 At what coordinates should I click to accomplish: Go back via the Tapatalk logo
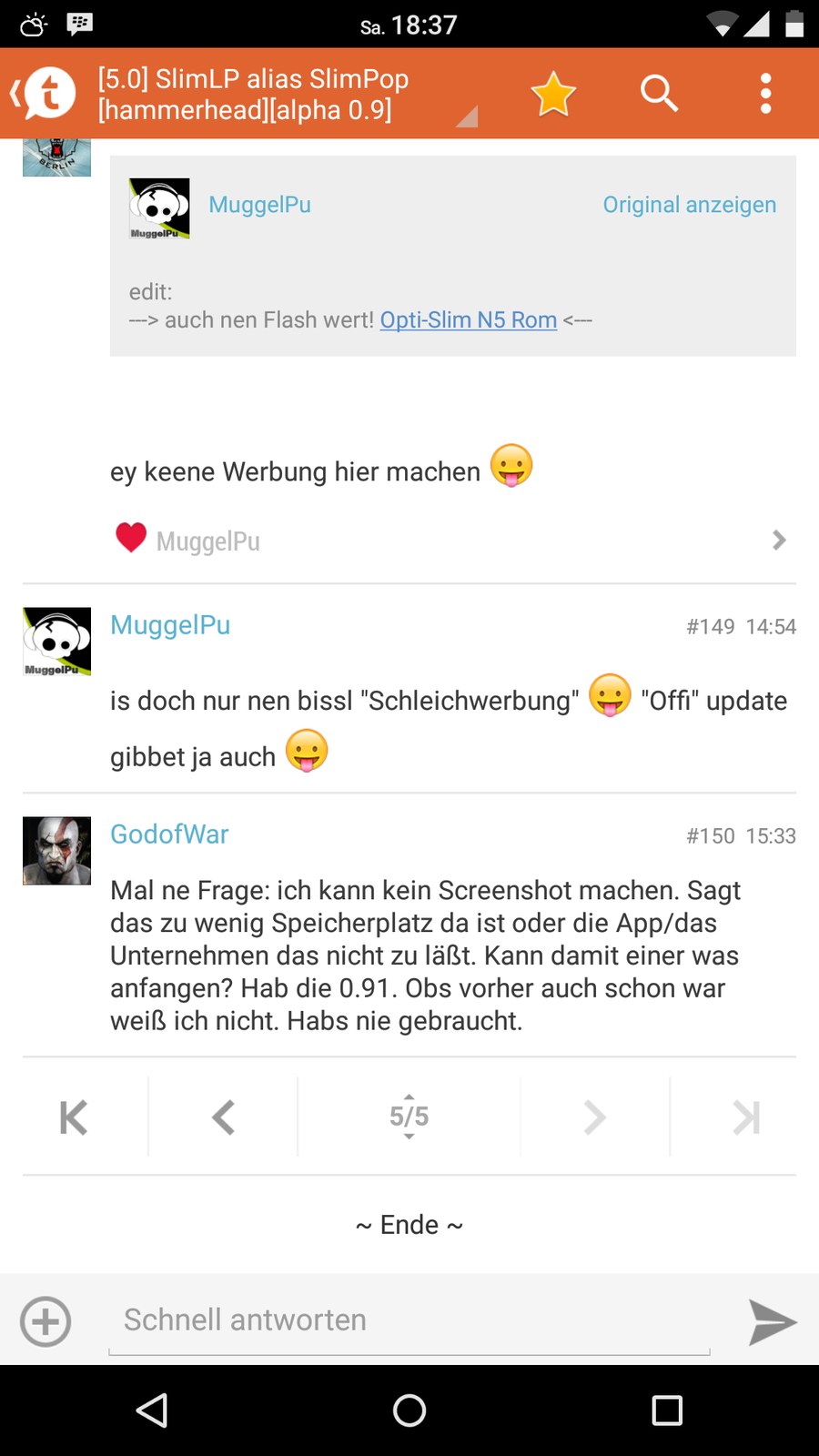click(x=45, y=93)
